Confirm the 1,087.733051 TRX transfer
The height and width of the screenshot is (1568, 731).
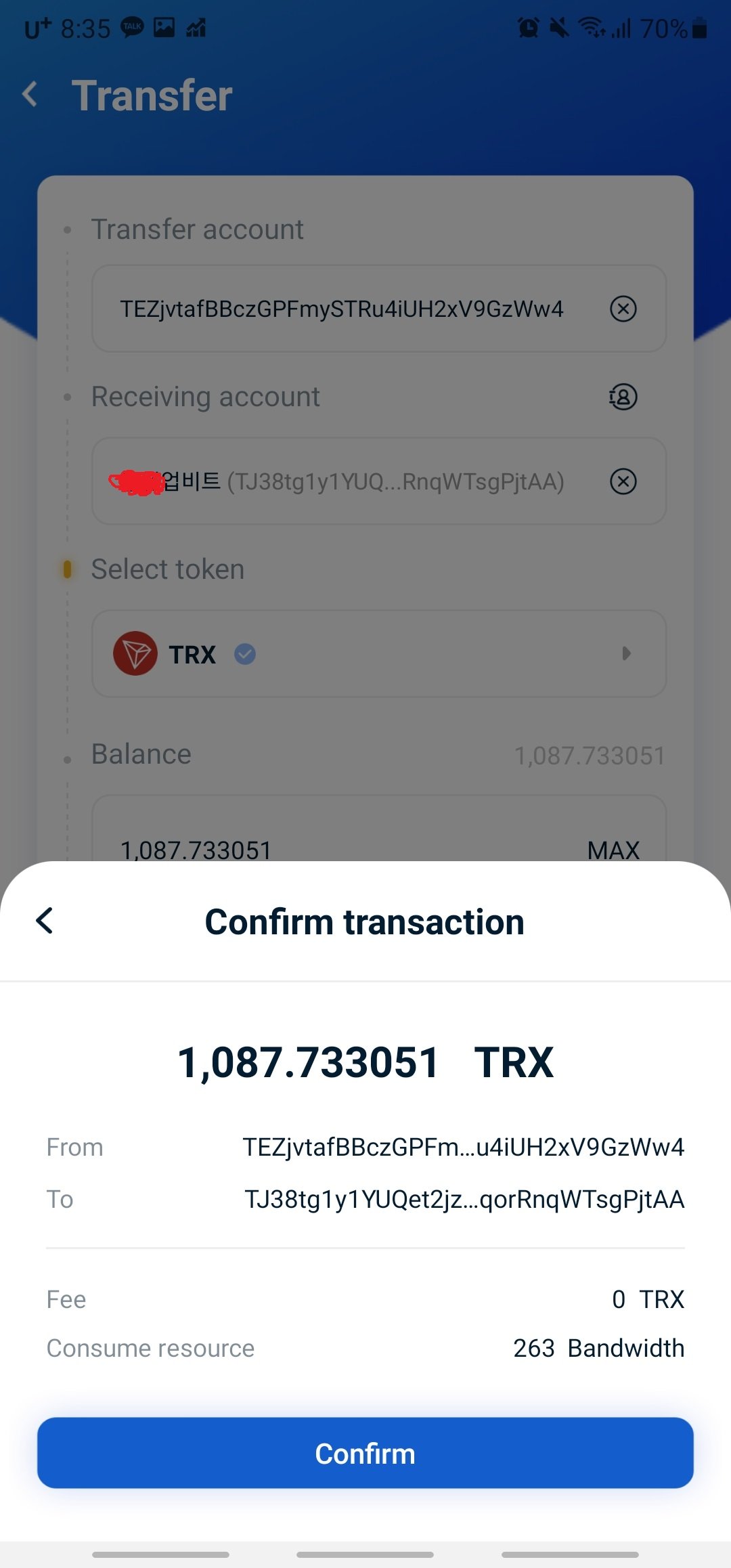point(365,1453)
